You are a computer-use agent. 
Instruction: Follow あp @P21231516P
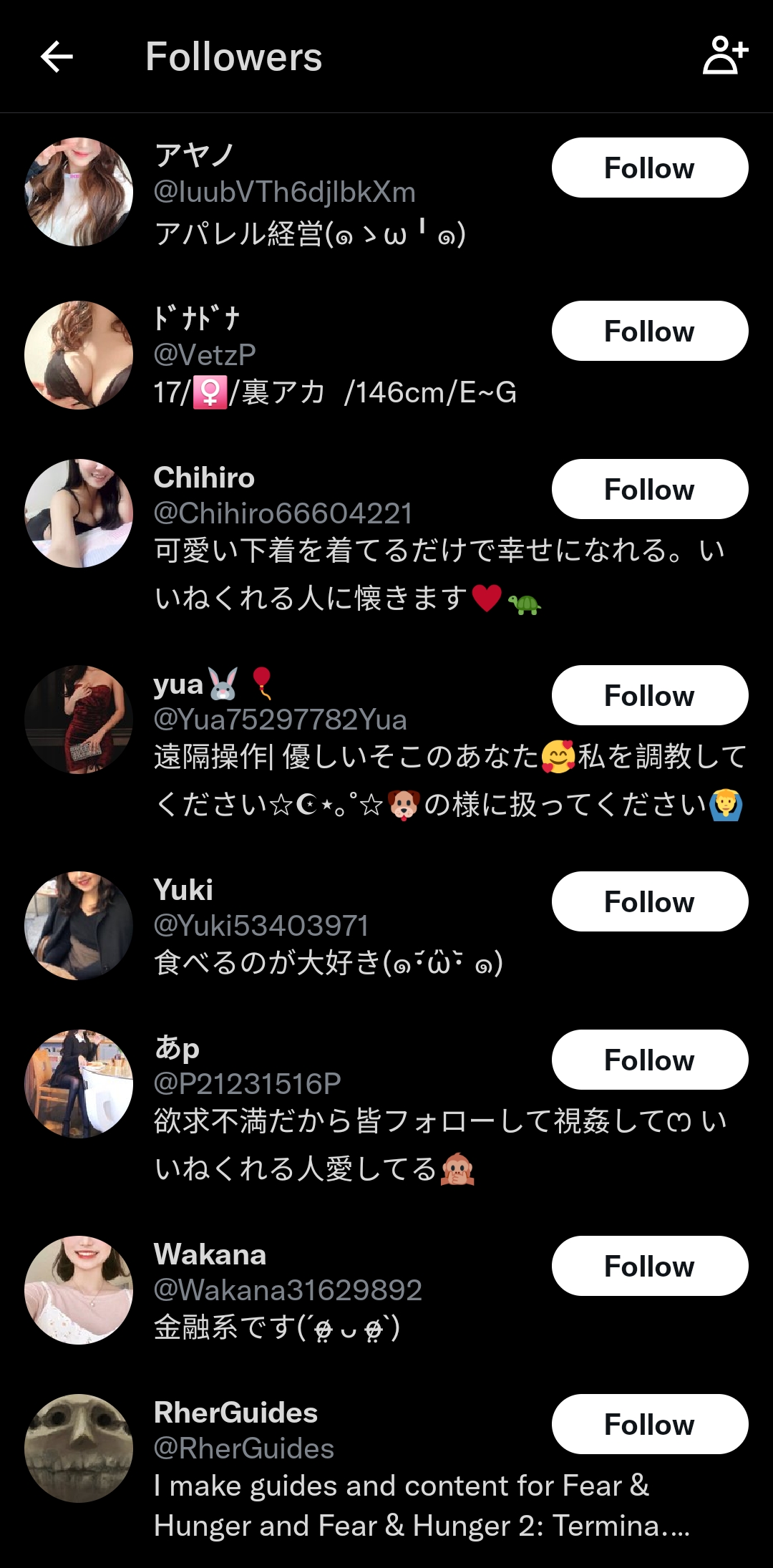coord(650,1060)
